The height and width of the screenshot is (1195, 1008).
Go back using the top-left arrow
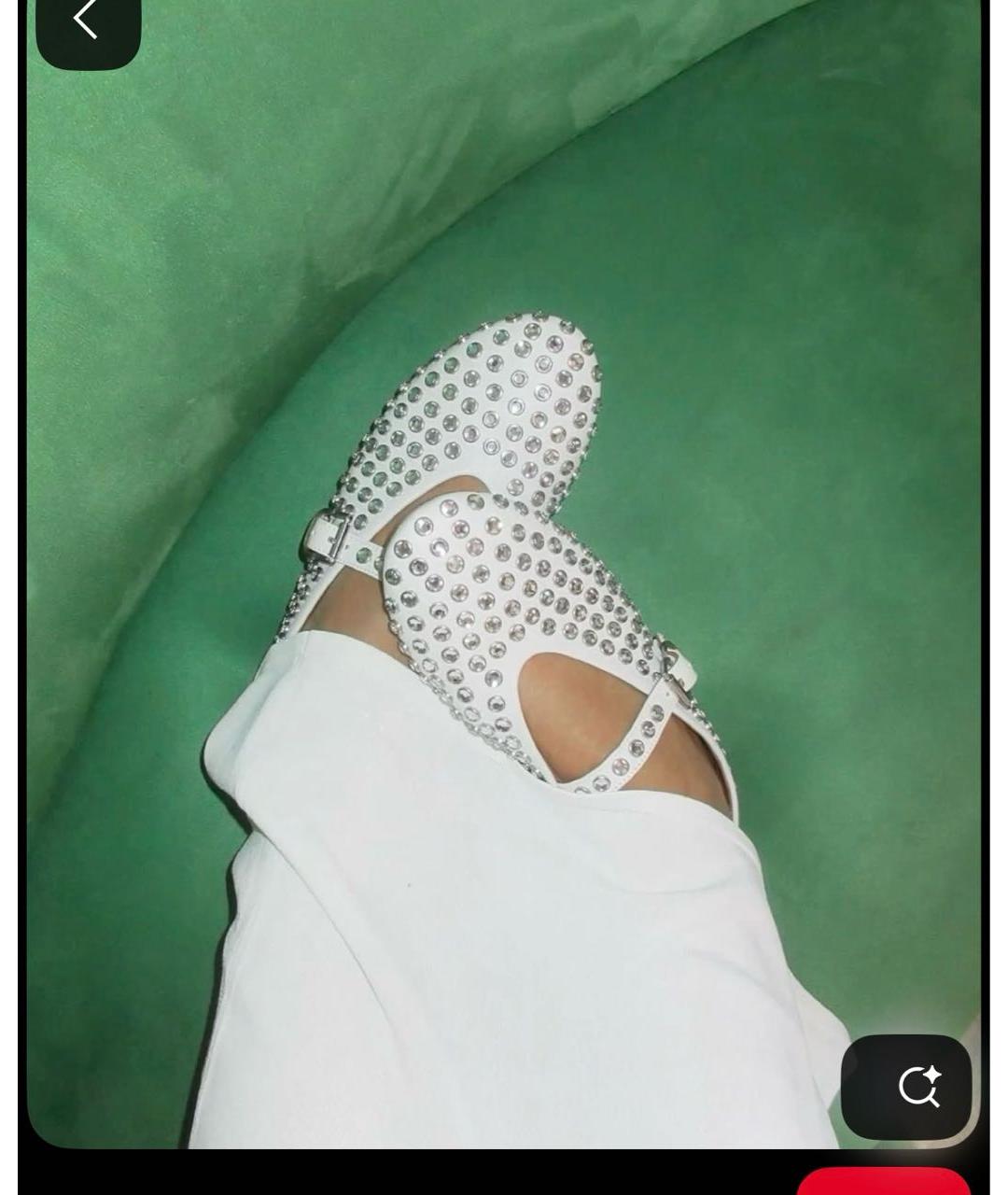87,22
